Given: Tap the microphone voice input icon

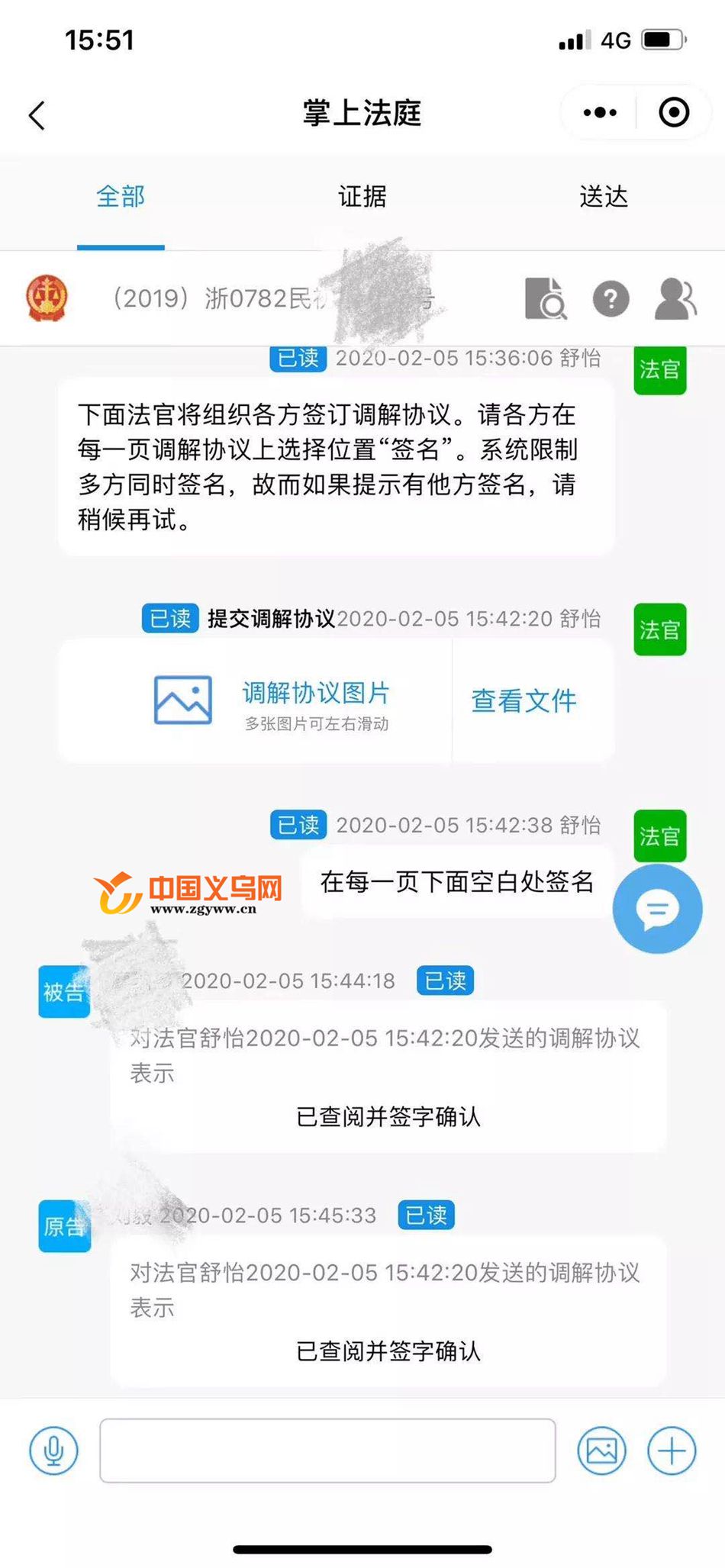Looking at the screenshot, I should 53,1450.
